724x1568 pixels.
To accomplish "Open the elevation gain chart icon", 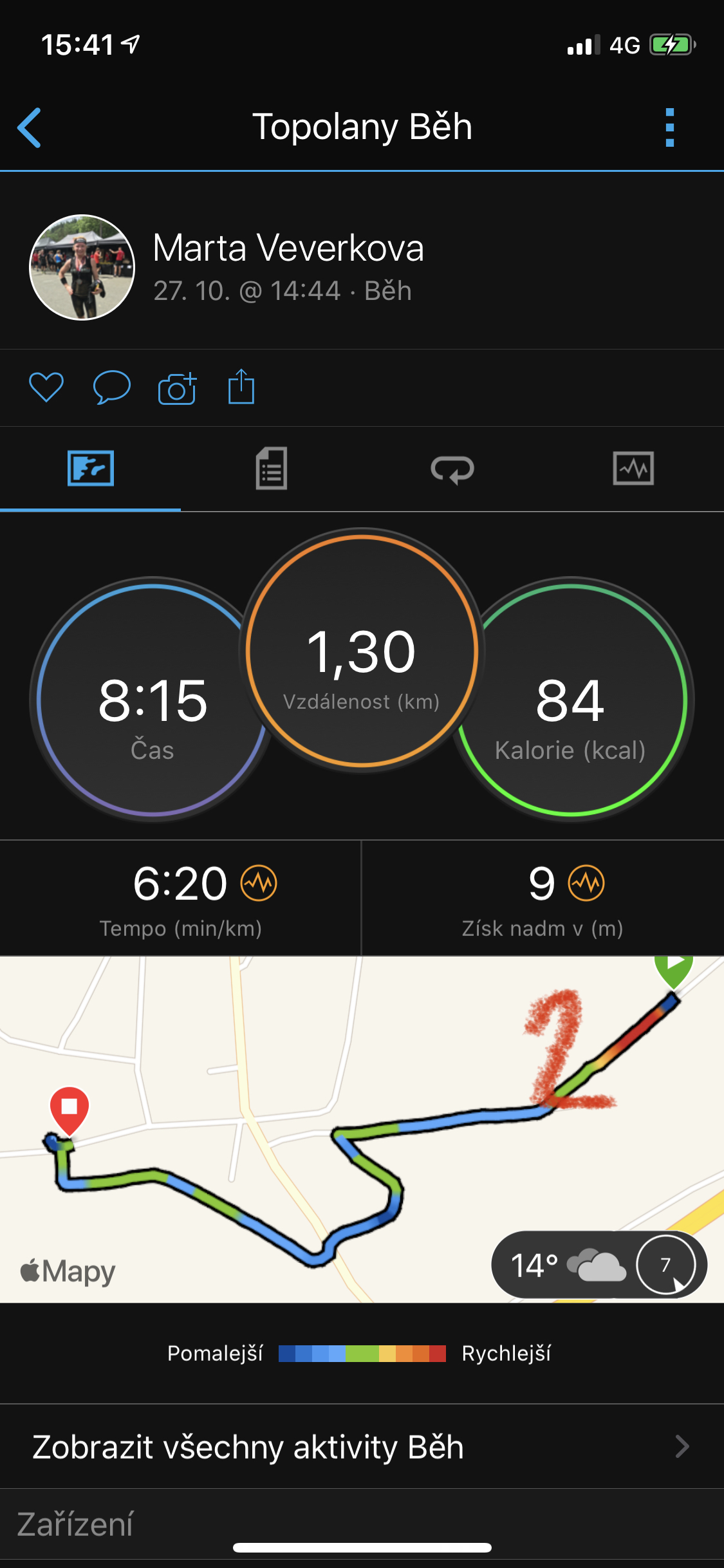I will pos(586,883).
